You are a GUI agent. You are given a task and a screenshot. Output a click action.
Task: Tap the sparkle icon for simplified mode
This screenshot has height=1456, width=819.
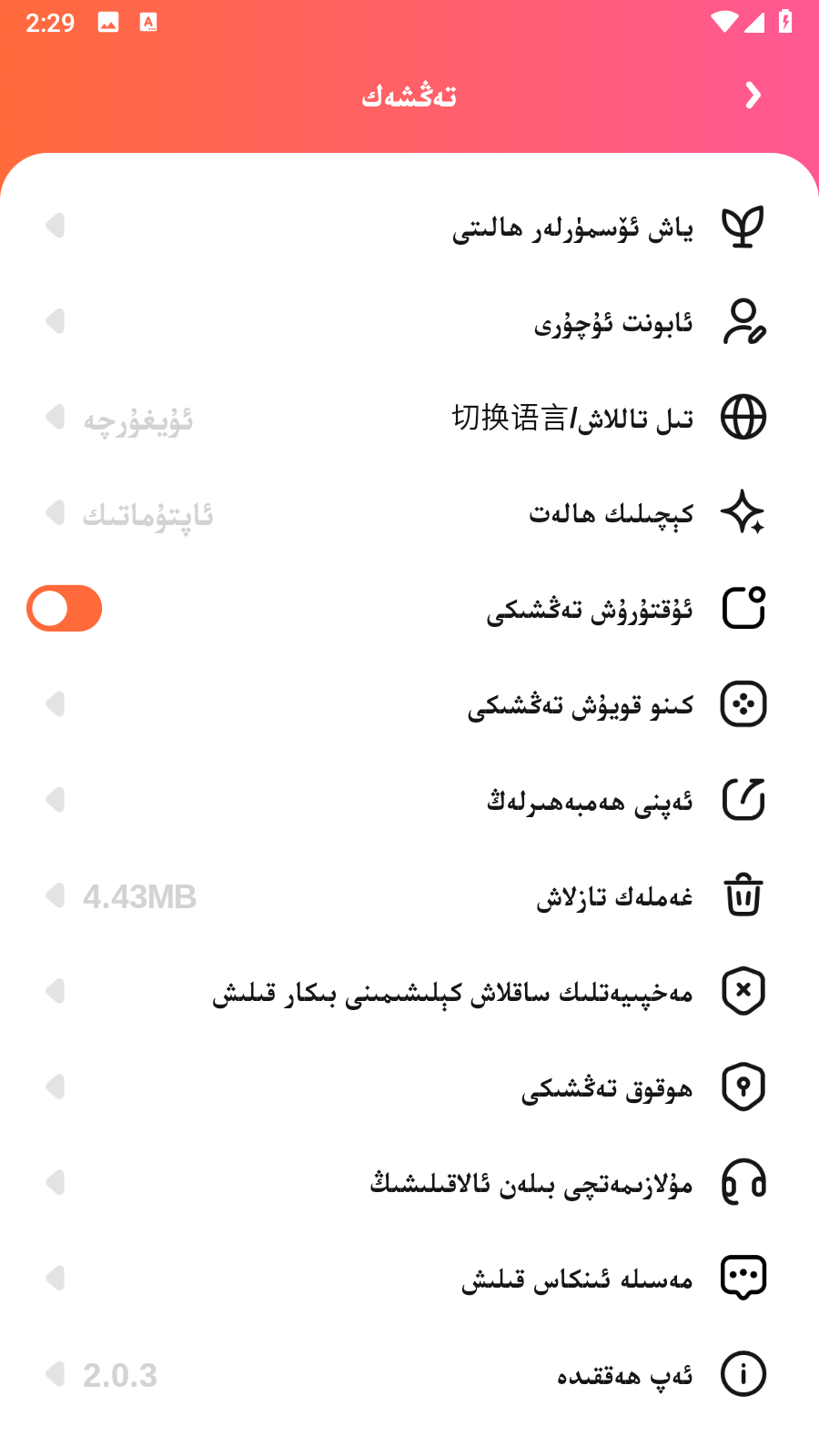pyautogui.click(x=743, y=512)
